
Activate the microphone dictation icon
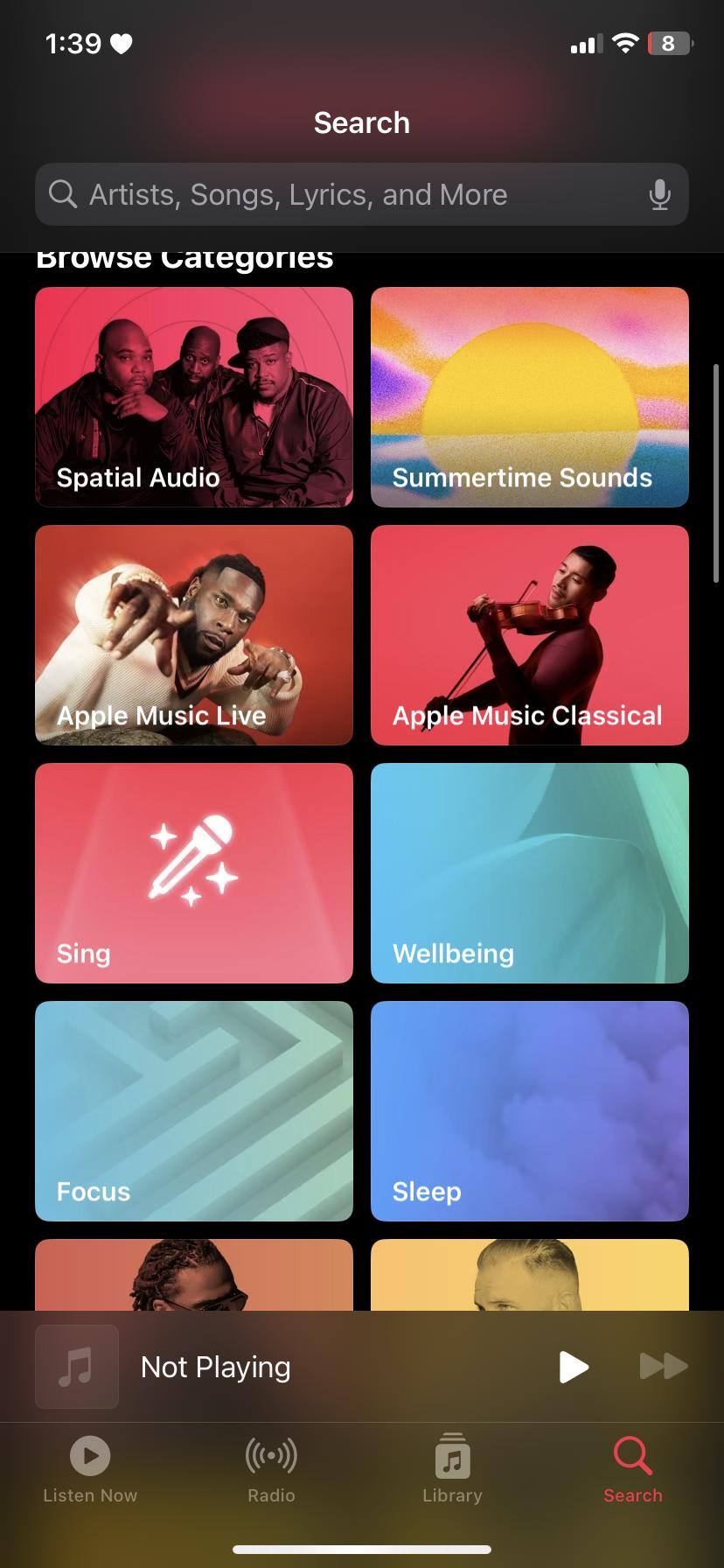pos(660,194)
